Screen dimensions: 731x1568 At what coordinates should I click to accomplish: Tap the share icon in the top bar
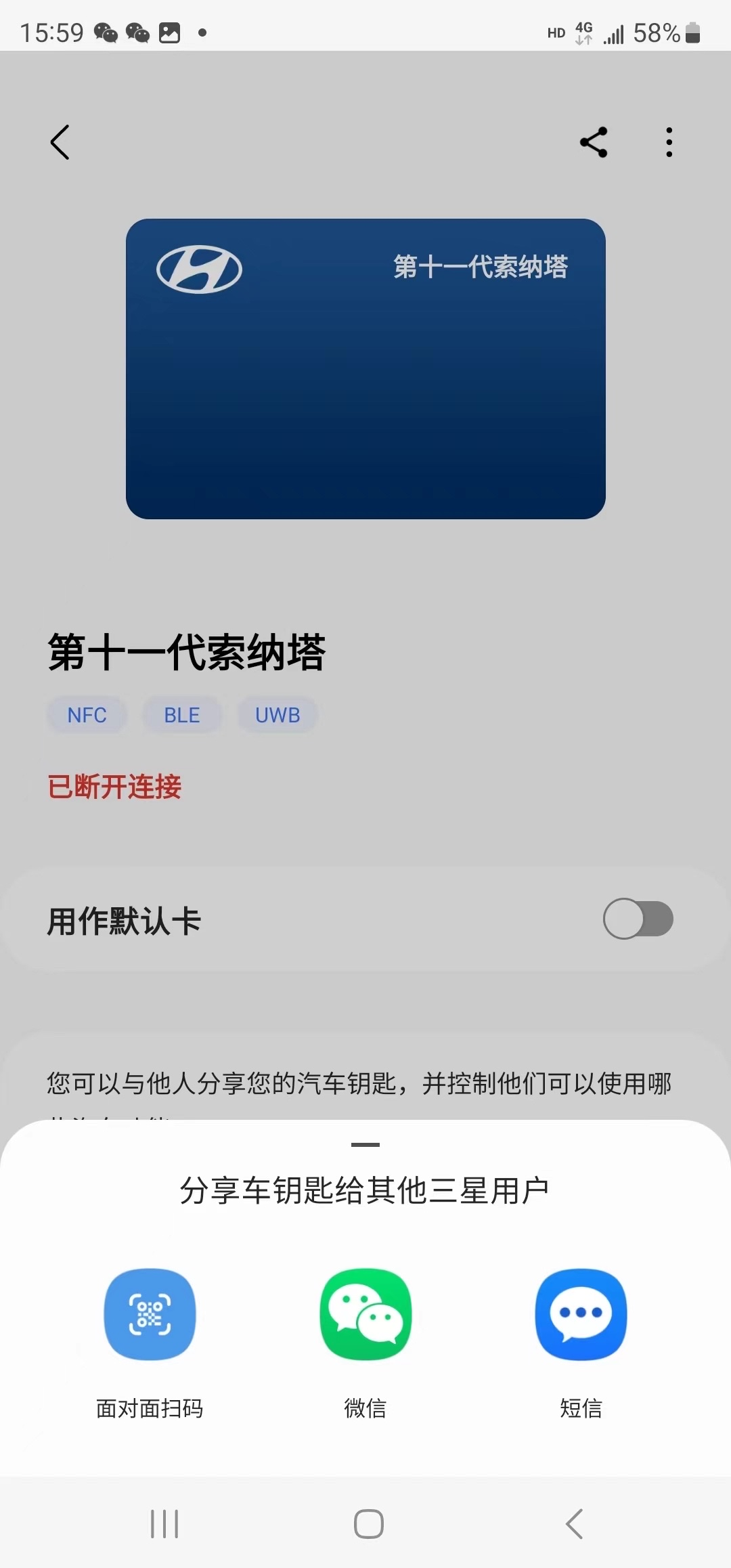point(592,141)
